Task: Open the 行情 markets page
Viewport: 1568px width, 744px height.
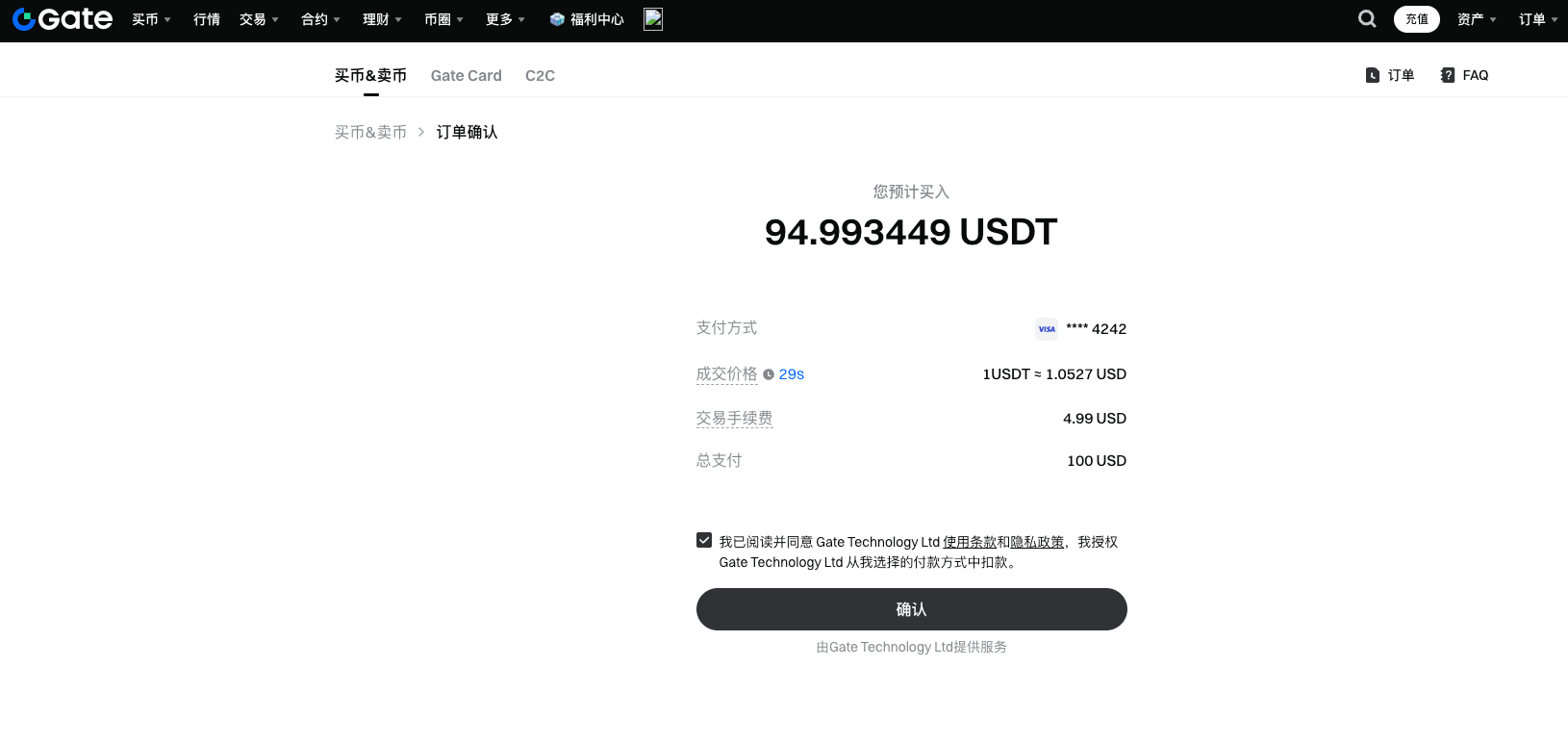Action: tap(207, 19)
